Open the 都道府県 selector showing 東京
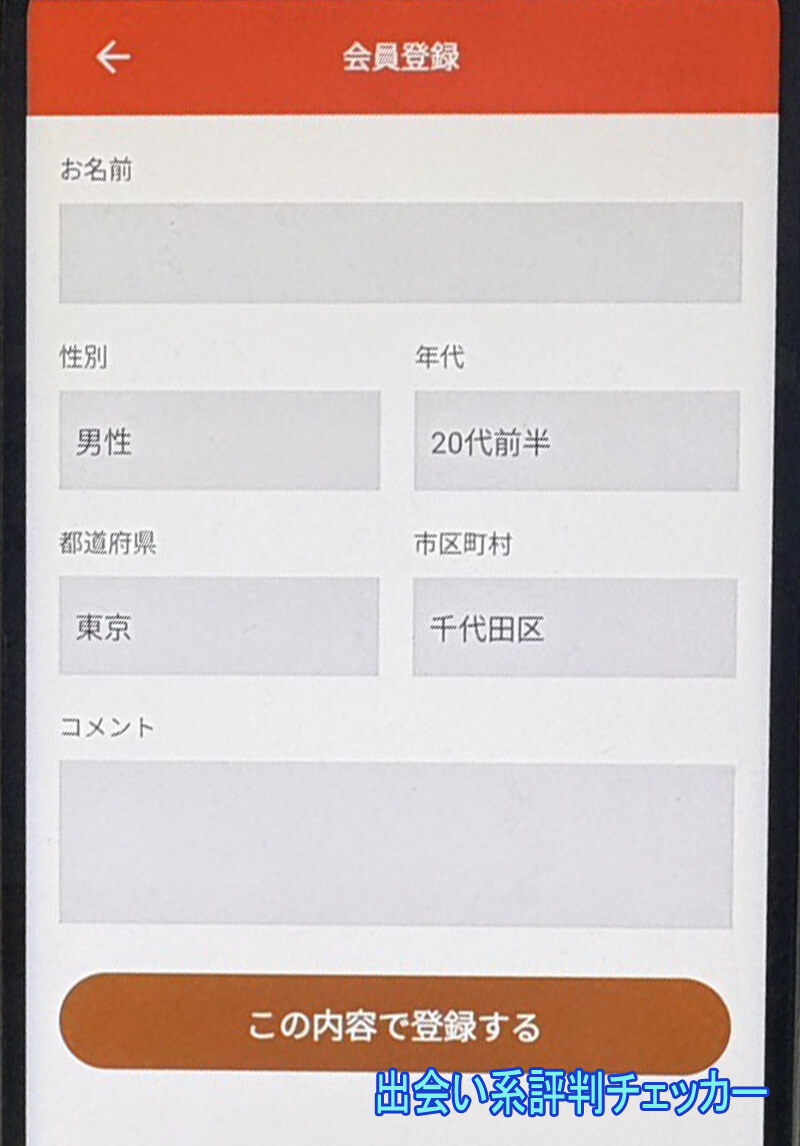Image resolution: width=800 pixels, height=1146 pixels. pyautogui.click(x=219, y=626)
